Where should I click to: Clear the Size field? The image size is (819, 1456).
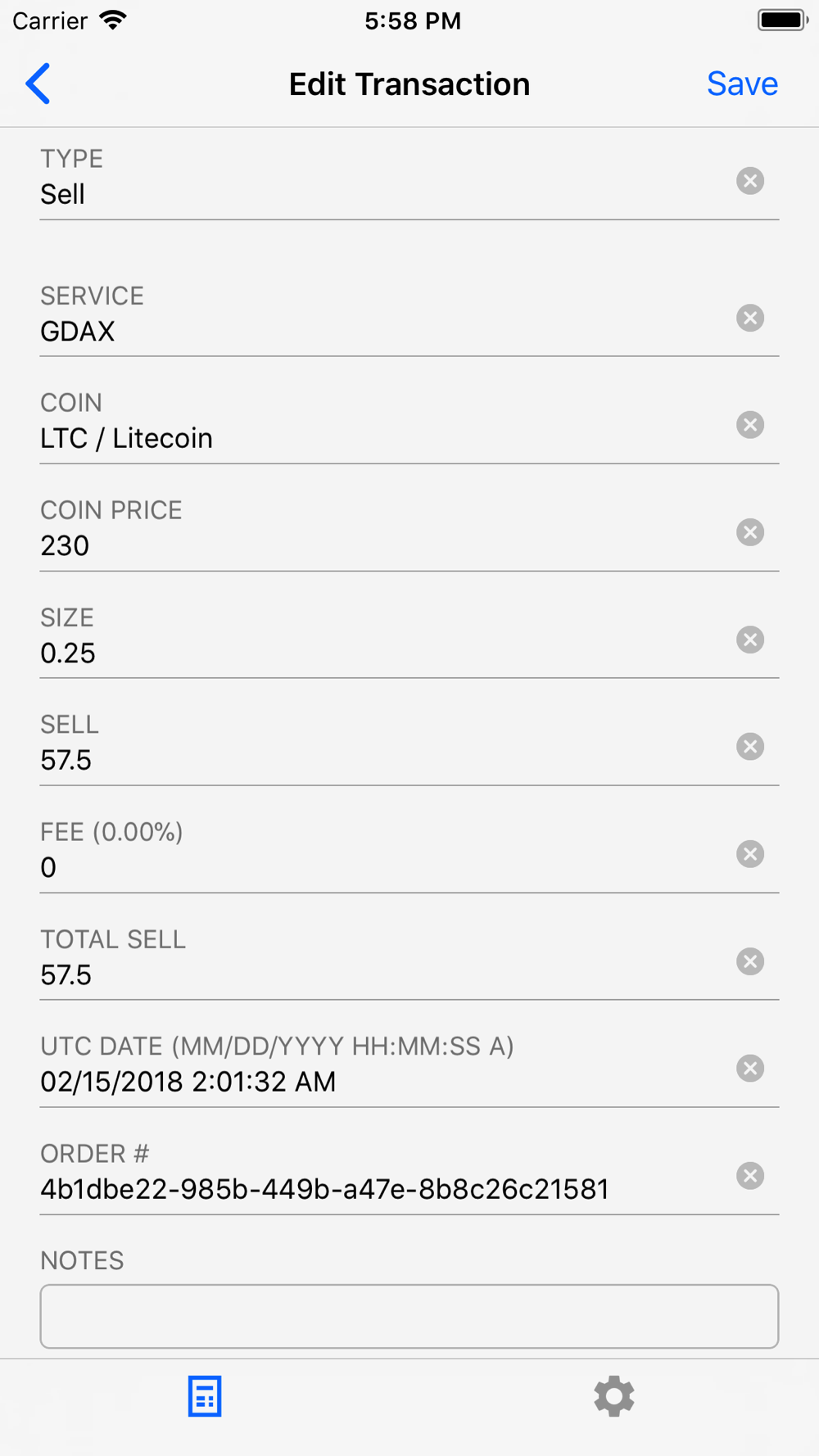click(750, 640)
